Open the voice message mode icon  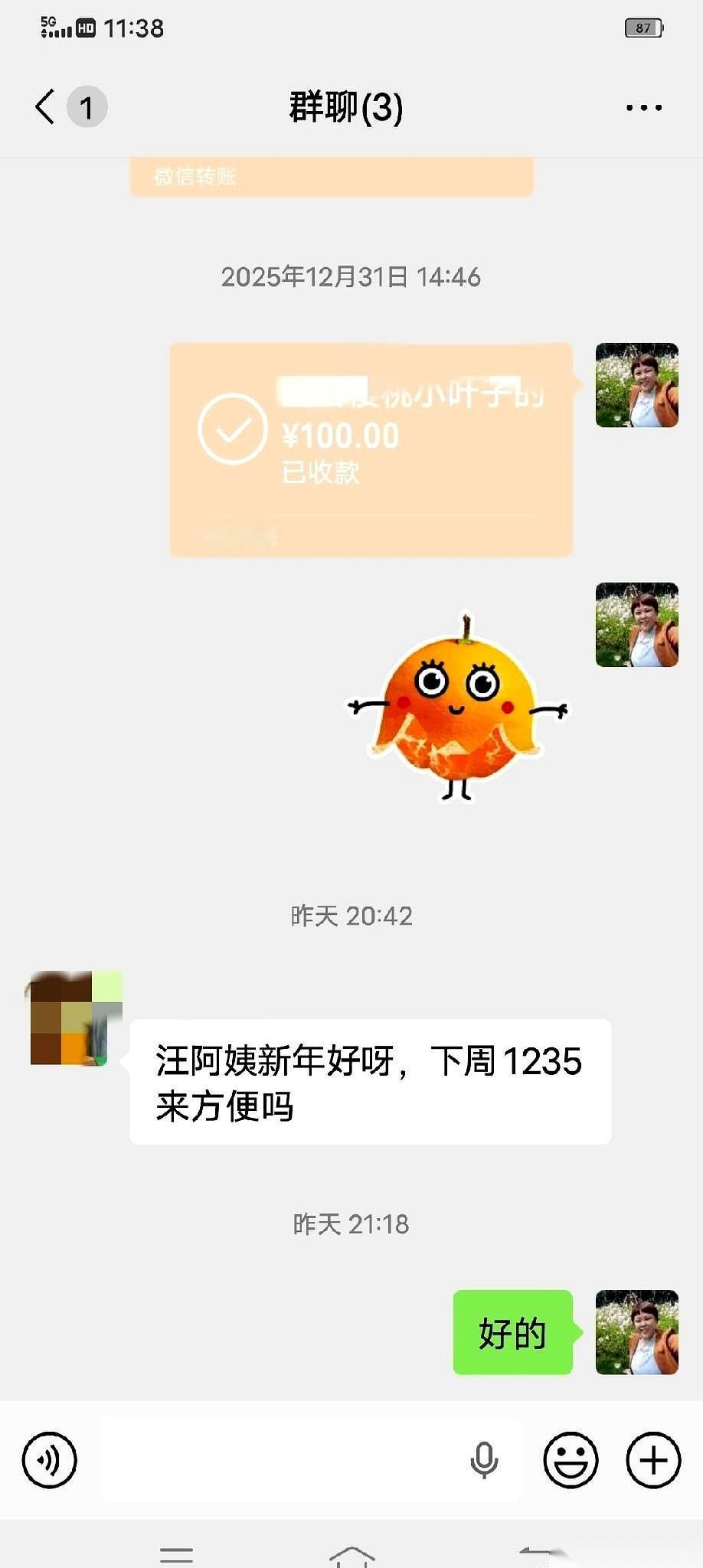pos(49,1460)
